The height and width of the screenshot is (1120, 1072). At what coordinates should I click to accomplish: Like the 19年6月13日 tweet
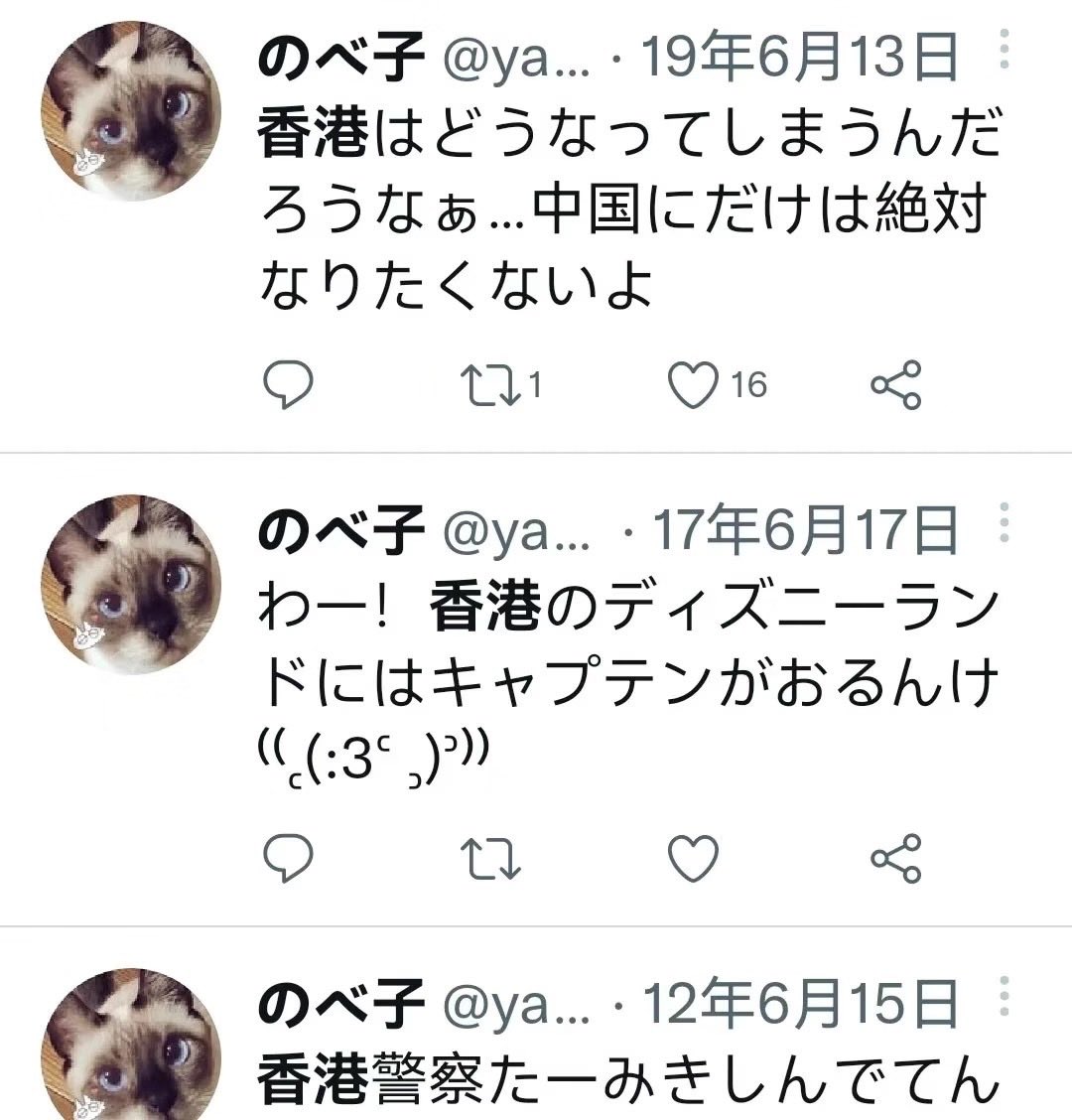[x=693, y=385]
